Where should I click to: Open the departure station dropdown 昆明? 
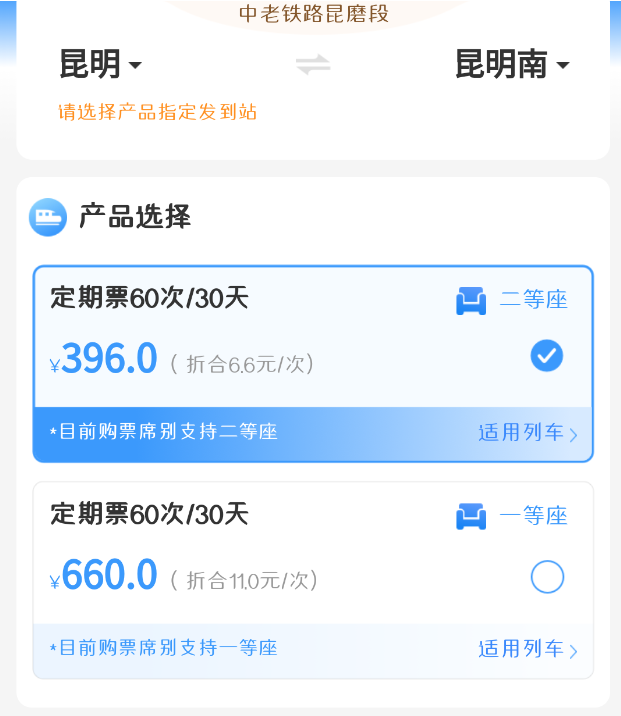coord(100,65)
